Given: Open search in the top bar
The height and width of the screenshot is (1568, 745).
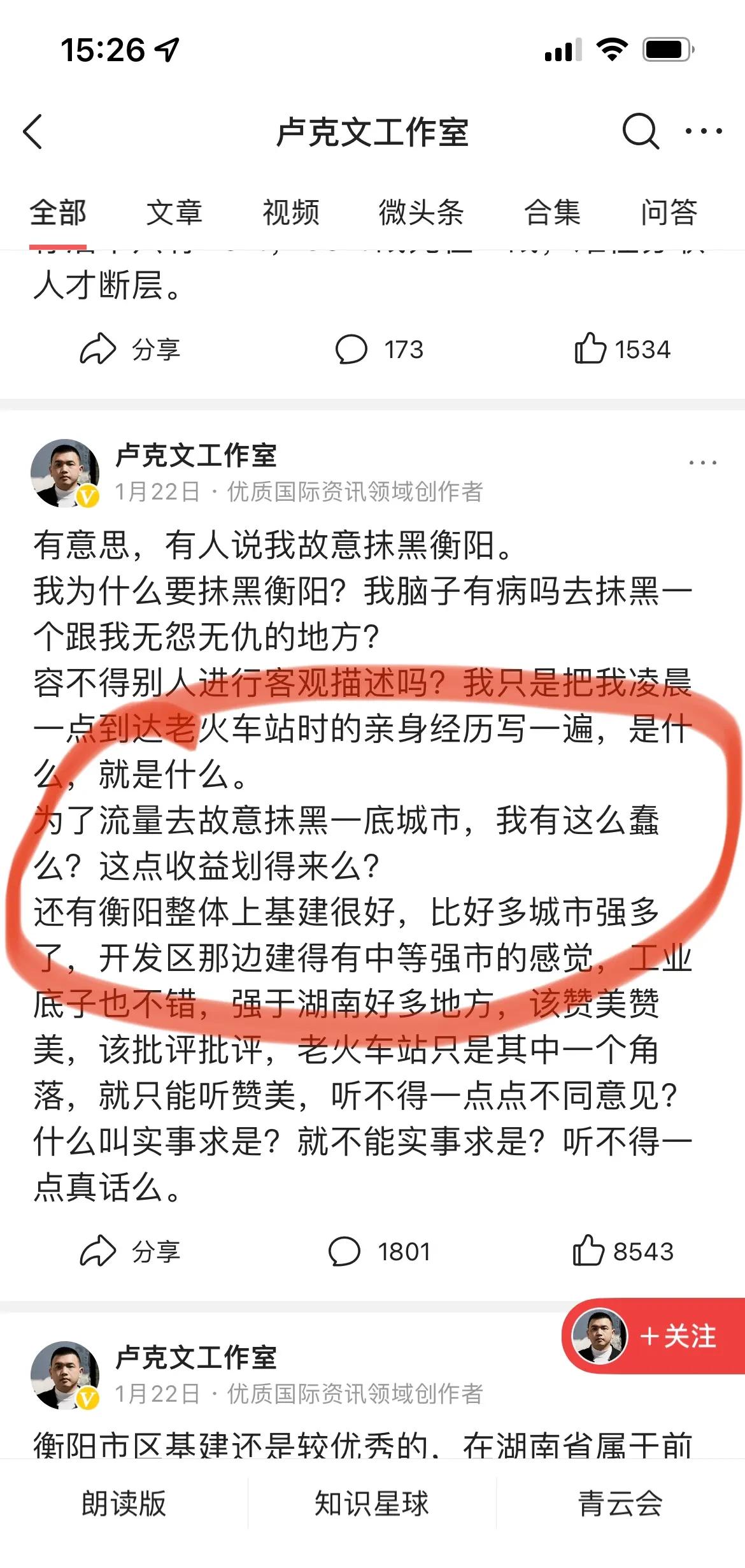Looking at the screenshot, I should 639,131.
